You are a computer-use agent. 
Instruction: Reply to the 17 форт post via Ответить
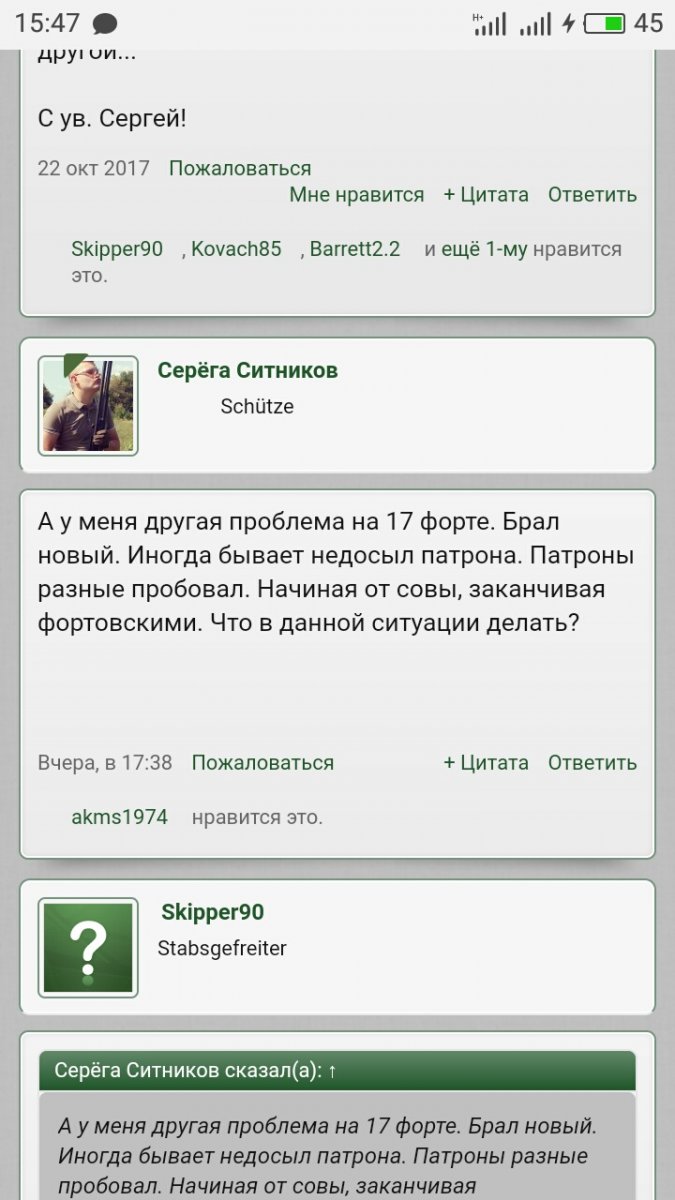pyautogui.click(x=592, y=762)
